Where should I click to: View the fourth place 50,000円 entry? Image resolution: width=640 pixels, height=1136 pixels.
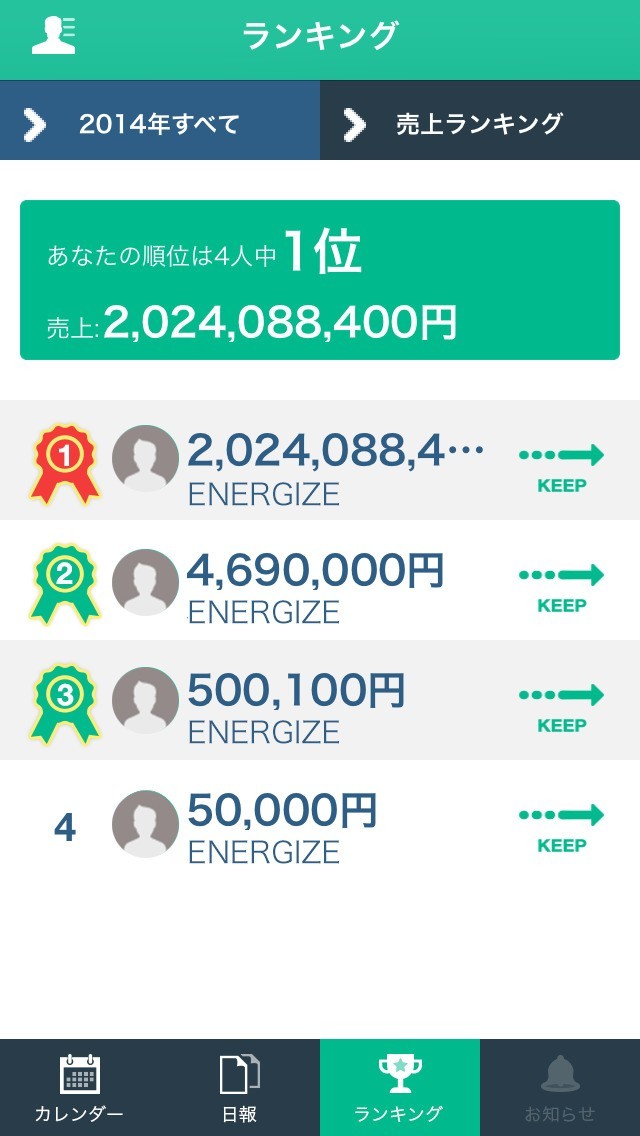(x=320, y=820)
